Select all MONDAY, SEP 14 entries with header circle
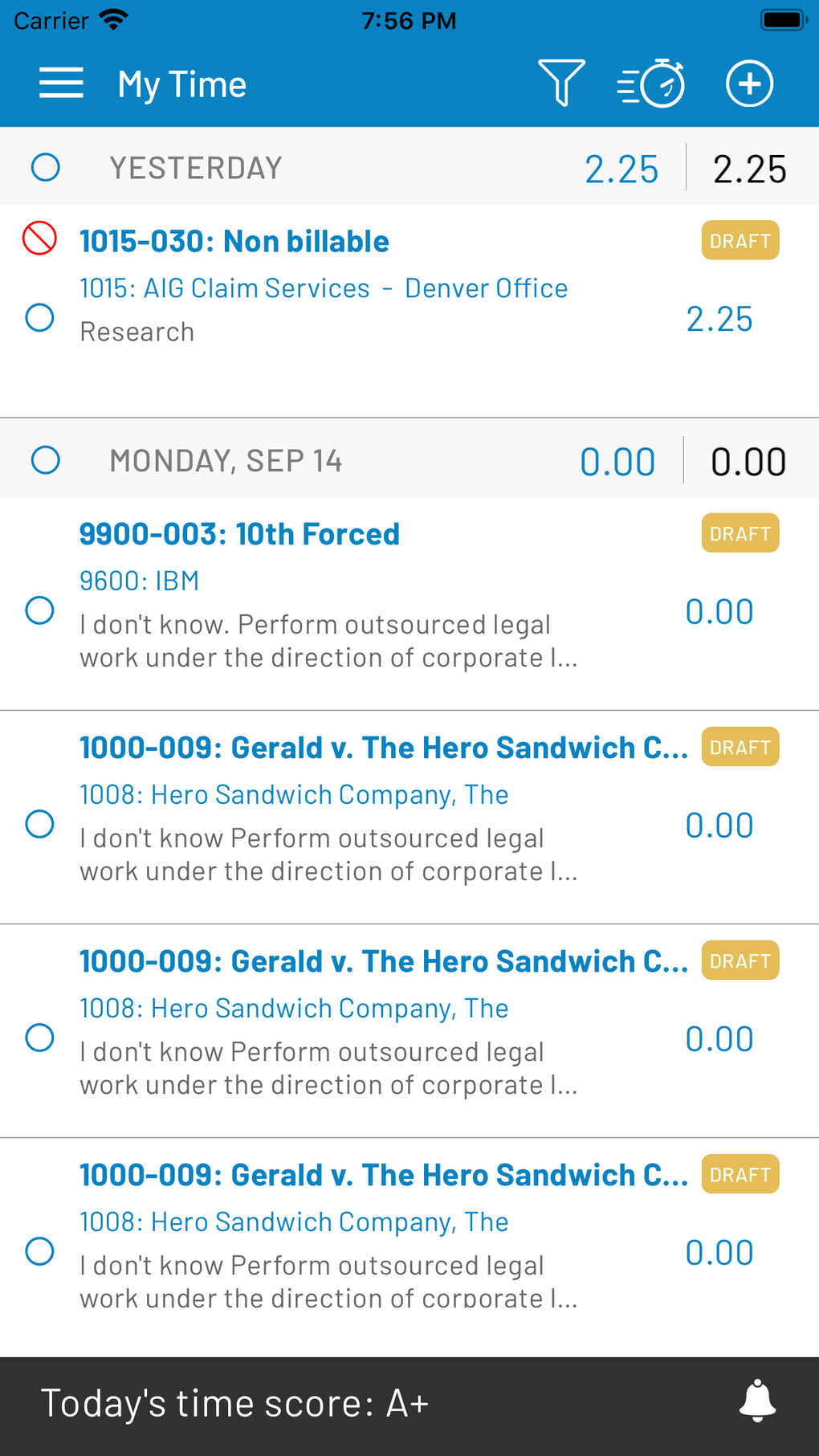The height and width of the screenshot is (1456, 819). [47, 459]
